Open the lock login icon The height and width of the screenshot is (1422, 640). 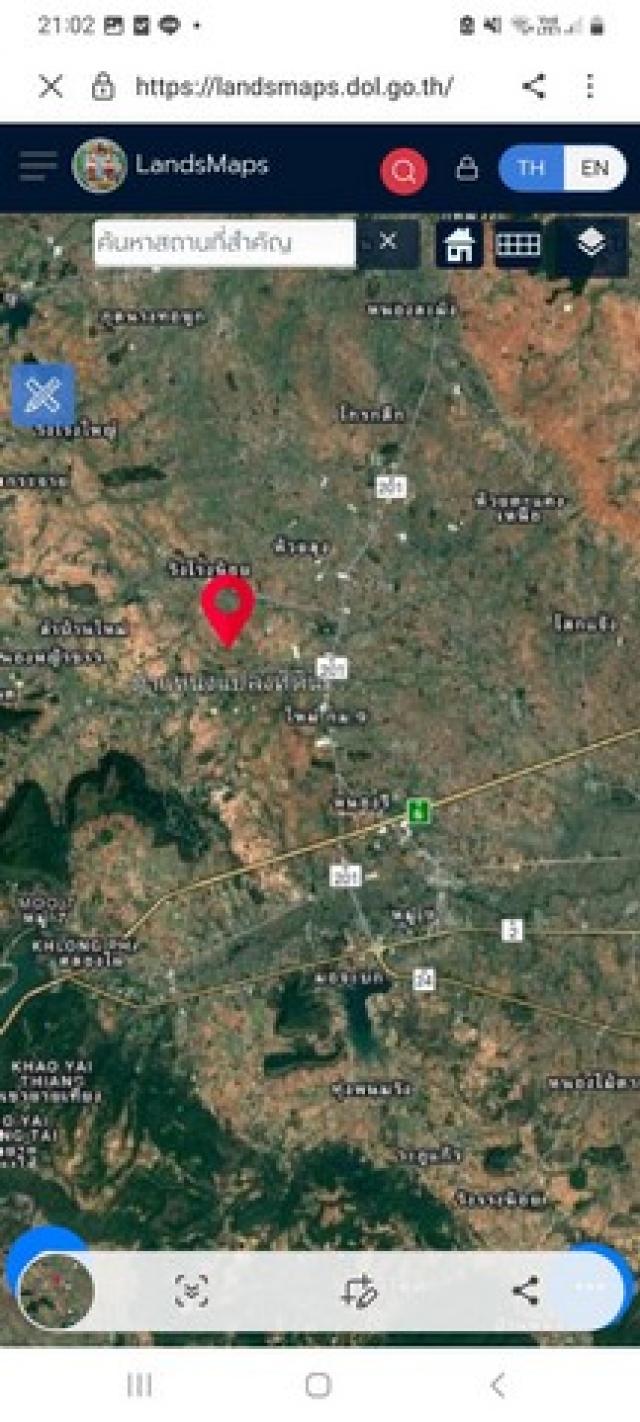click(466, 168)
